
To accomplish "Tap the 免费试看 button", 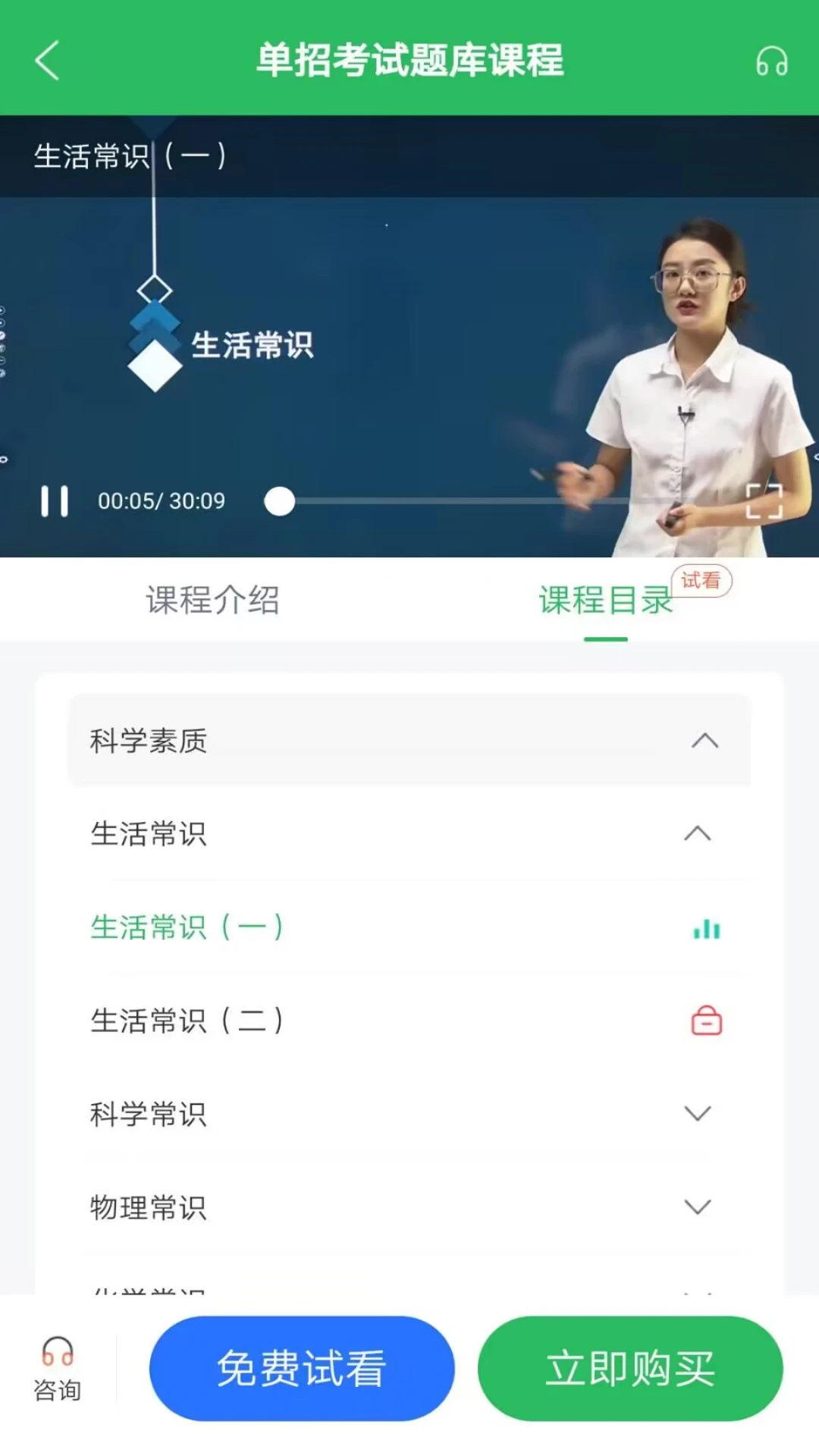I will click(302, 1369).
